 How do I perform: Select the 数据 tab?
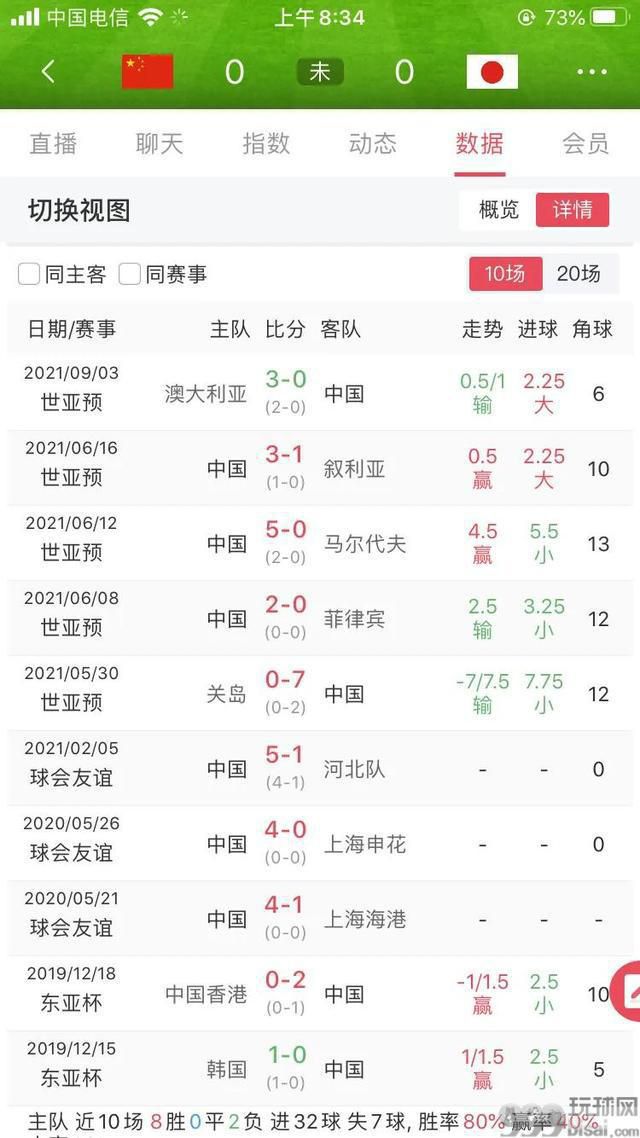pos(480,144)
